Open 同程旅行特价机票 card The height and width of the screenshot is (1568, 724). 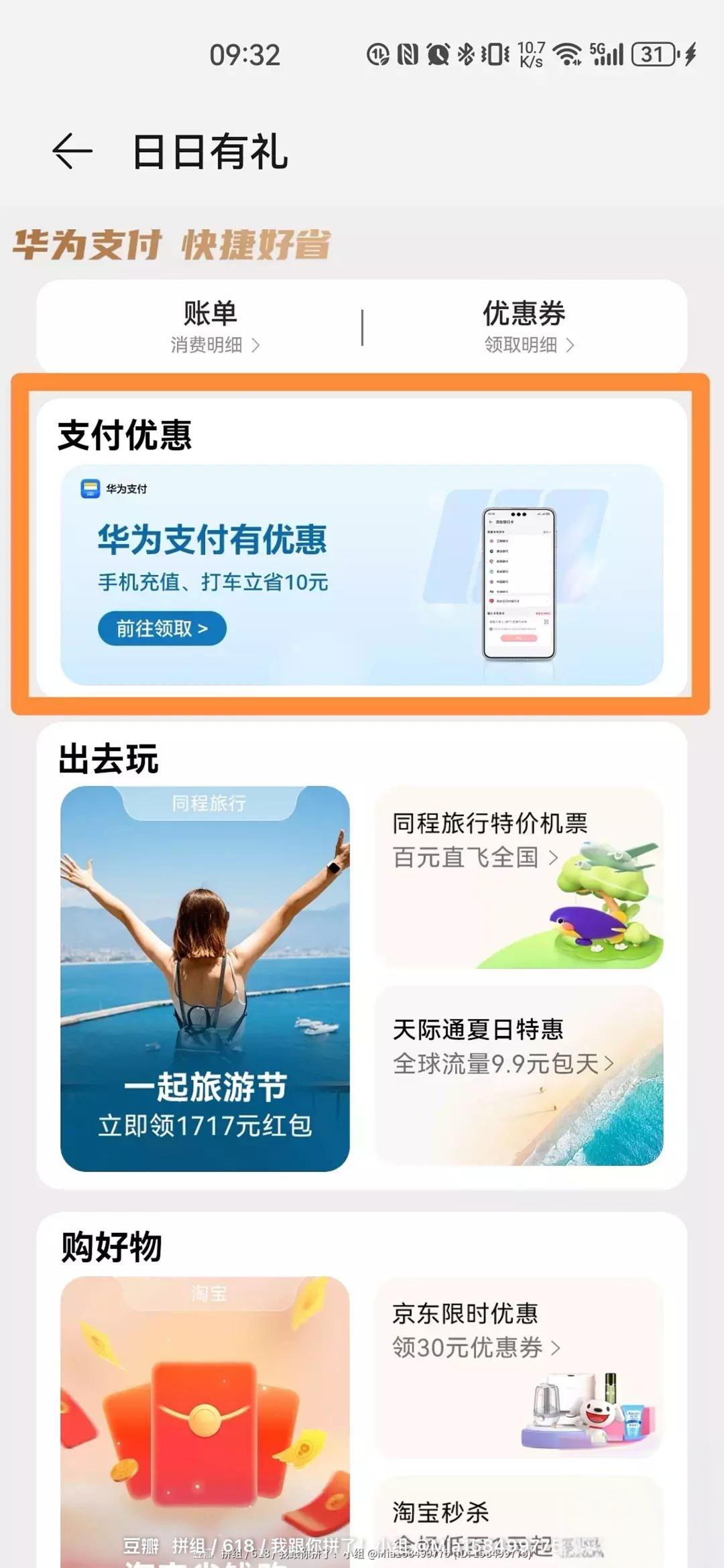point(519,877)
